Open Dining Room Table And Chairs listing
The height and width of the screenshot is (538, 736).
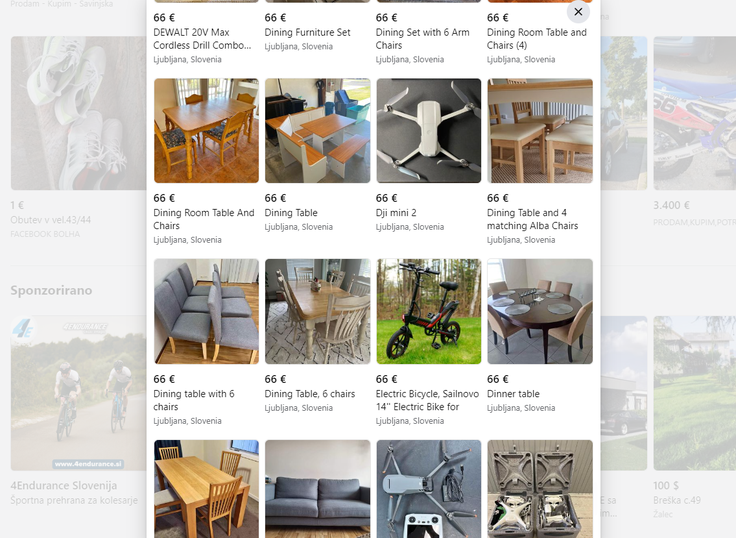coord(206,131)
